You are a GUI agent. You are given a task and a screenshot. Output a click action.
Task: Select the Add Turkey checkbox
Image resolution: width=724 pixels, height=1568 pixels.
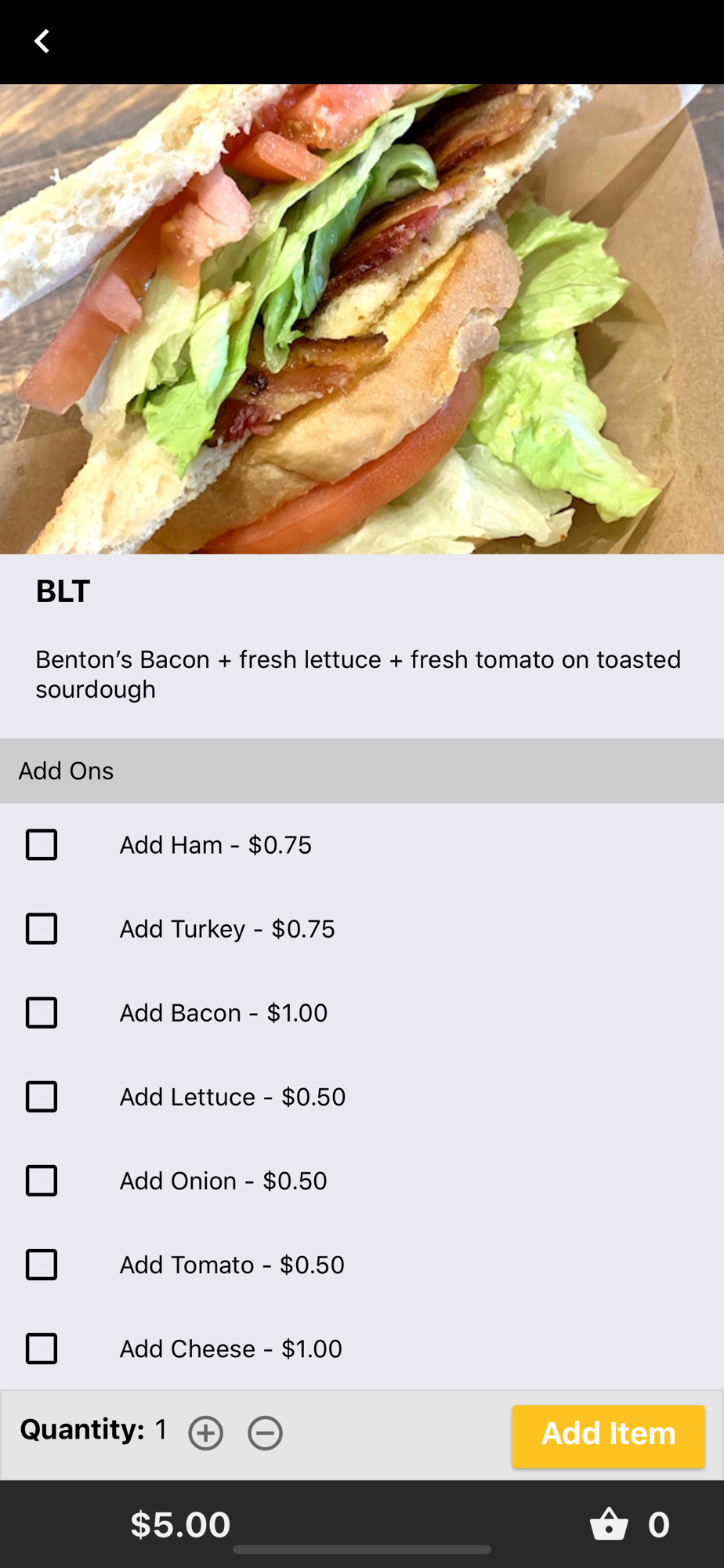[42, 929]
